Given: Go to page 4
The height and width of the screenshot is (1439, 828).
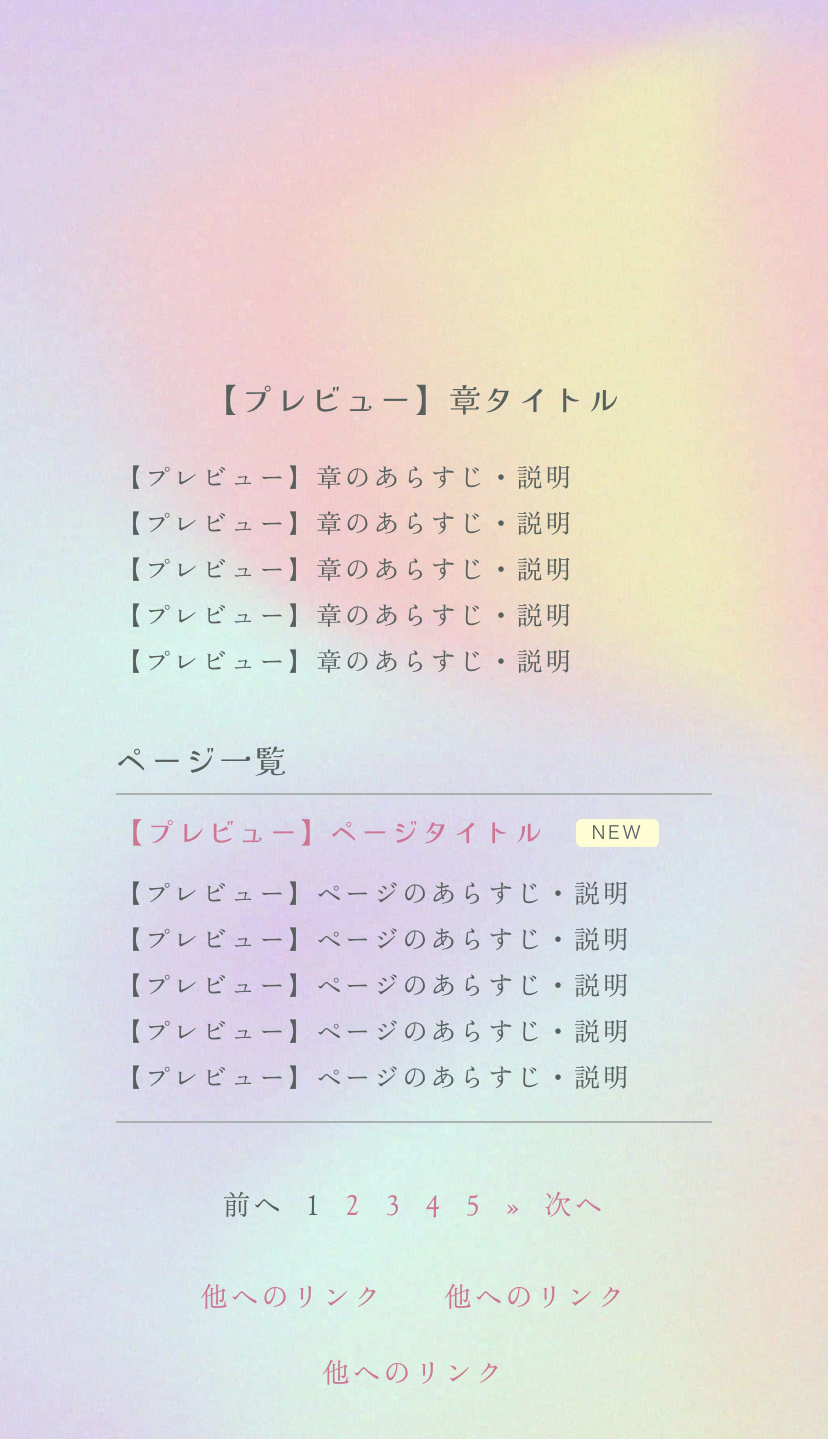Looking at the screenshot, I should [x=432, y=1206].
